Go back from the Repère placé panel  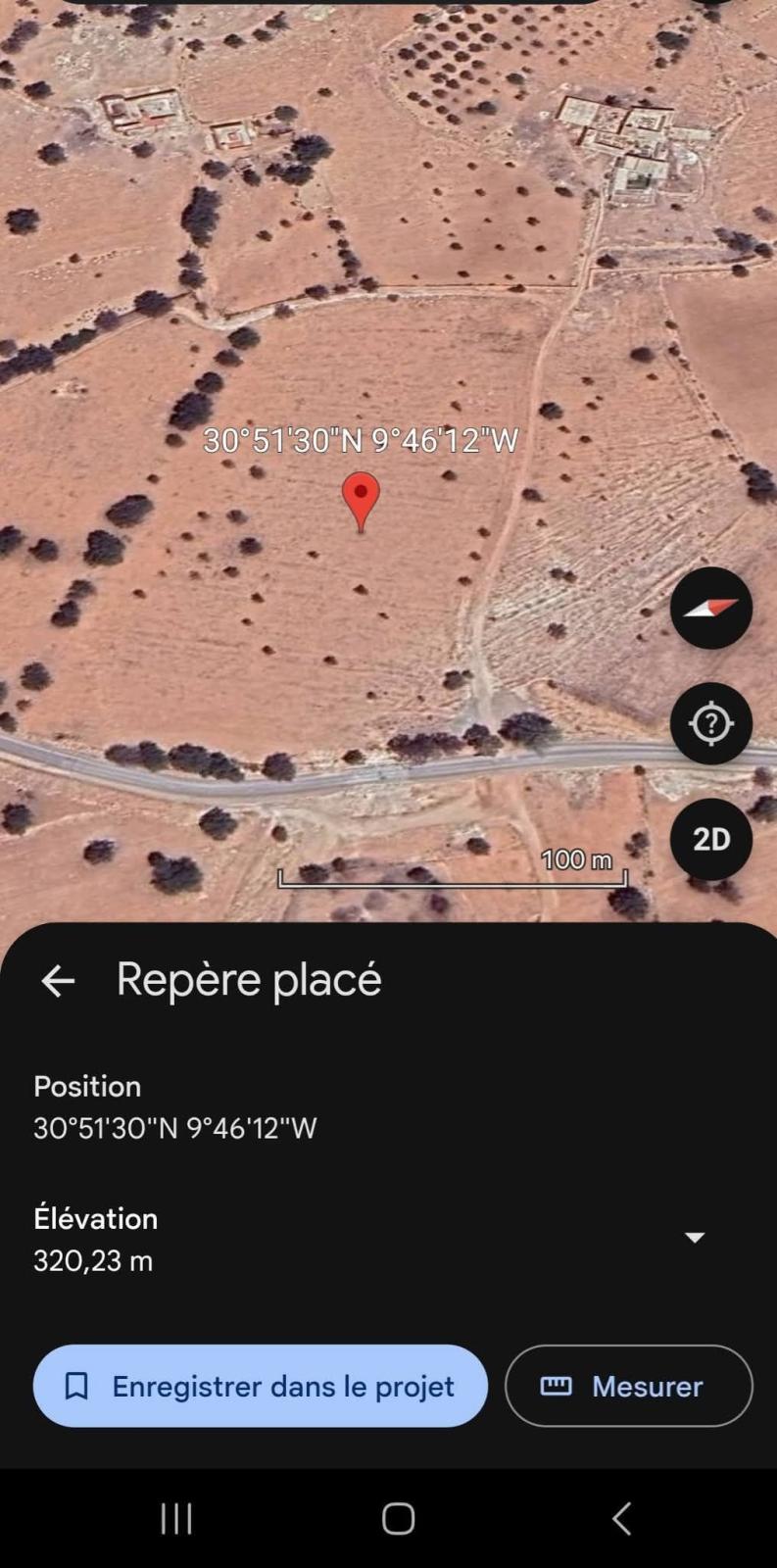pyautogui.click(x=58, y=980)
